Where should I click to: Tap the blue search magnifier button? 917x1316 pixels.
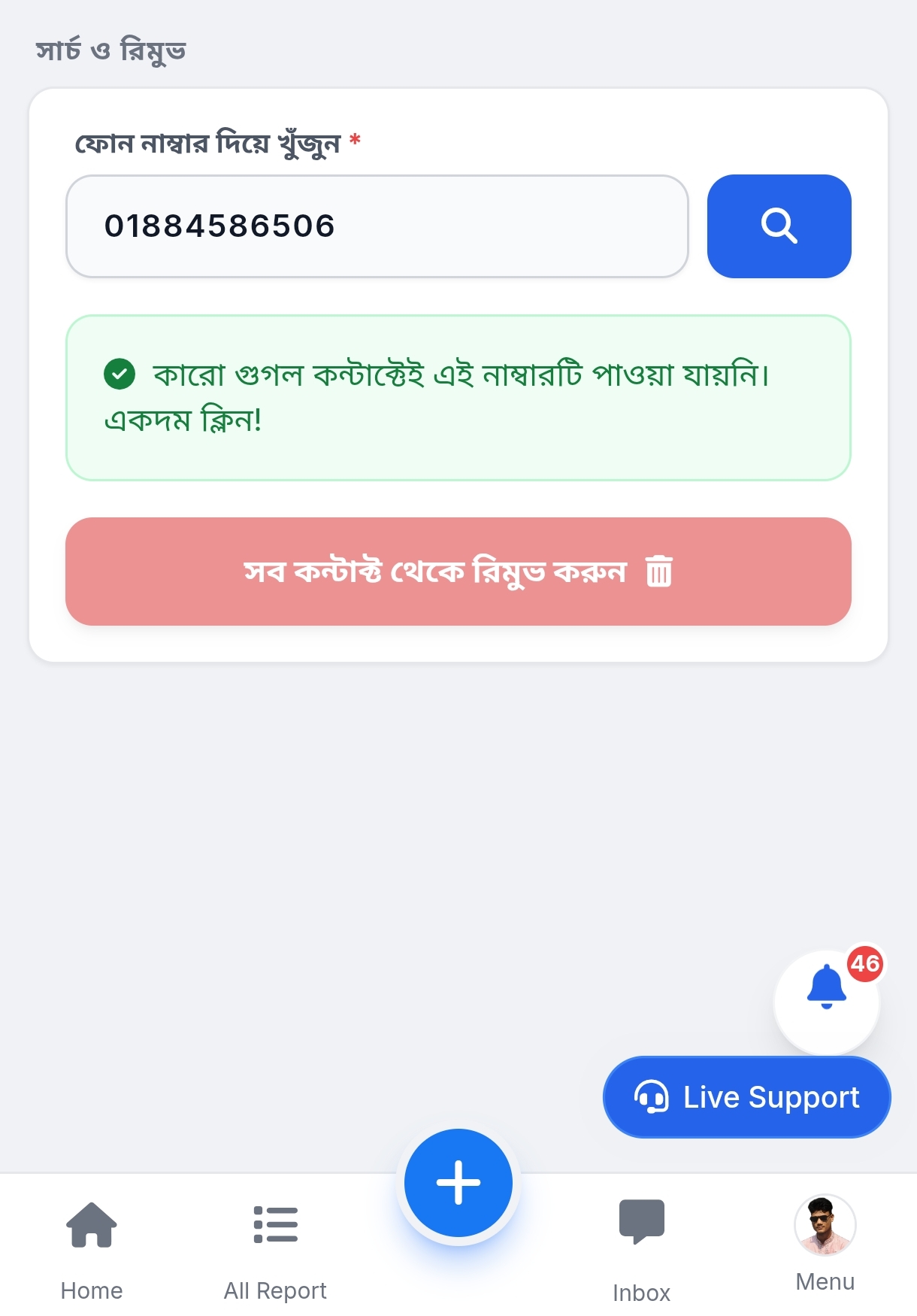pyautogui.click(x=779, y=226)
